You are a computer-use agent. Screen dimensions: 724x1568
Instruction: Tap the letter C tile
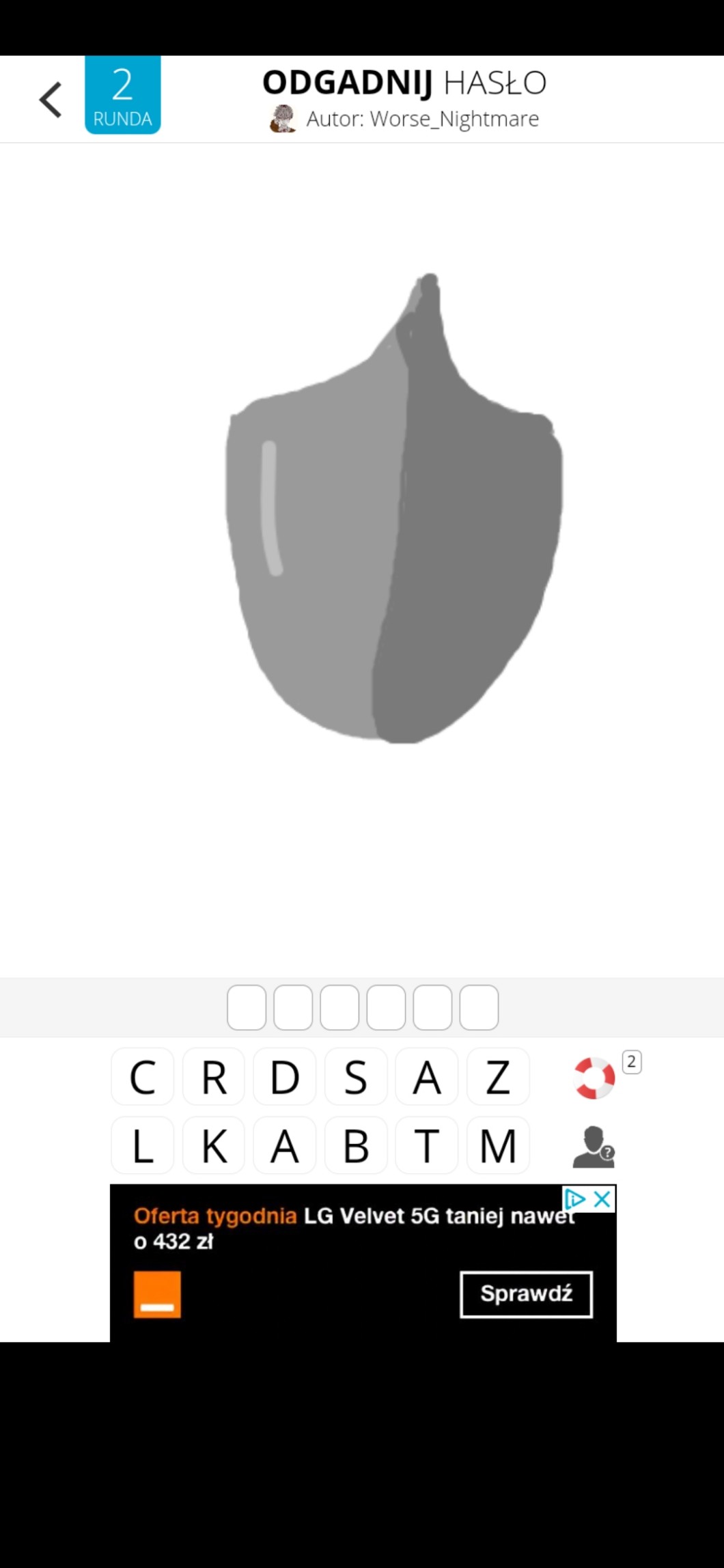[x=142, y=1077]
